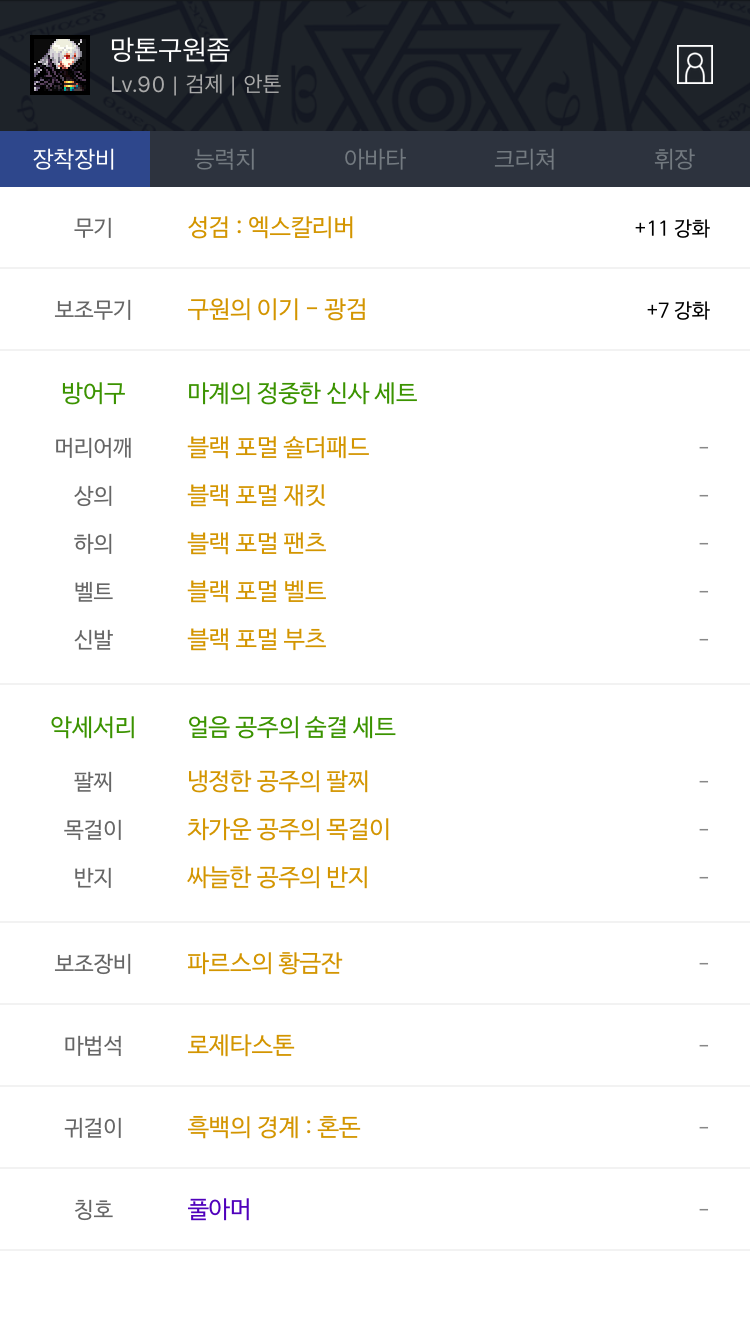Open the character profile icon

(695, 65)
